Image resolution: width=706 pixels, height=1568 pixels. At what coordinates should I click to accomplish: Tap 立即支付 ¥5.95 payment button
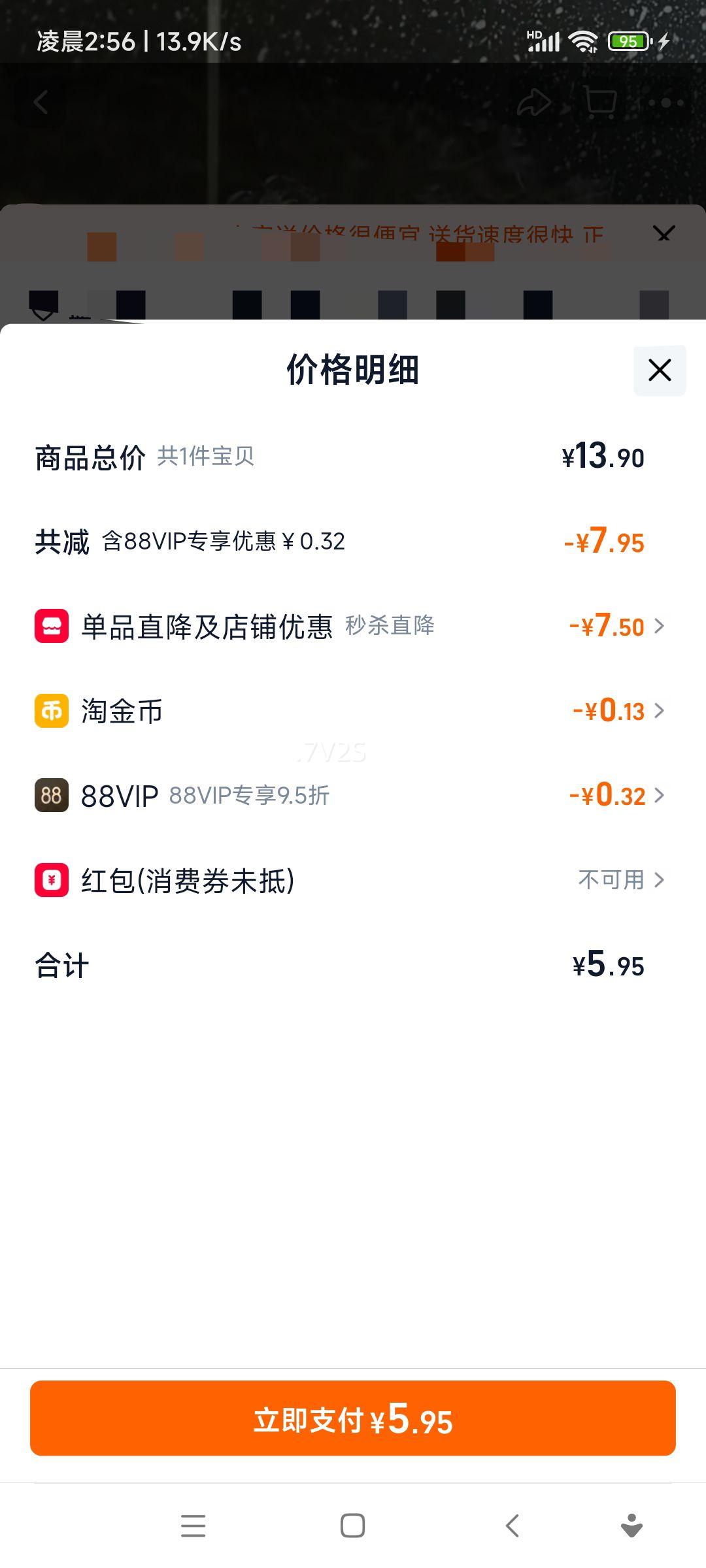click(x=353, y=1419)
